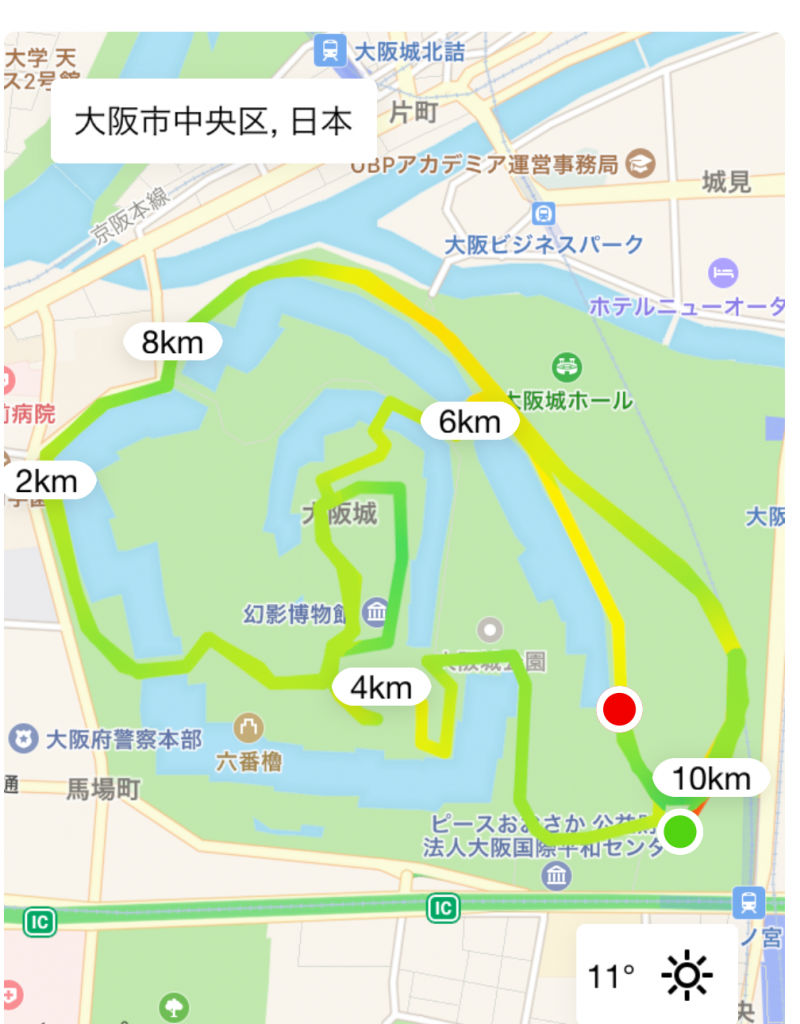Tap the Osaka Business Park station marker

[543, 213]
